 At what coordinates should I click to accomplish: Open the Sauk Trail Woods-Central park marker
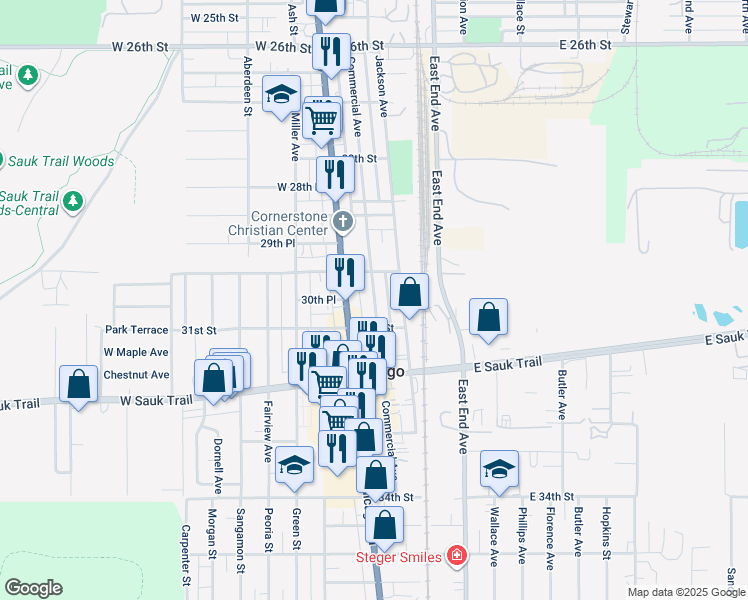tap(73, 202)
